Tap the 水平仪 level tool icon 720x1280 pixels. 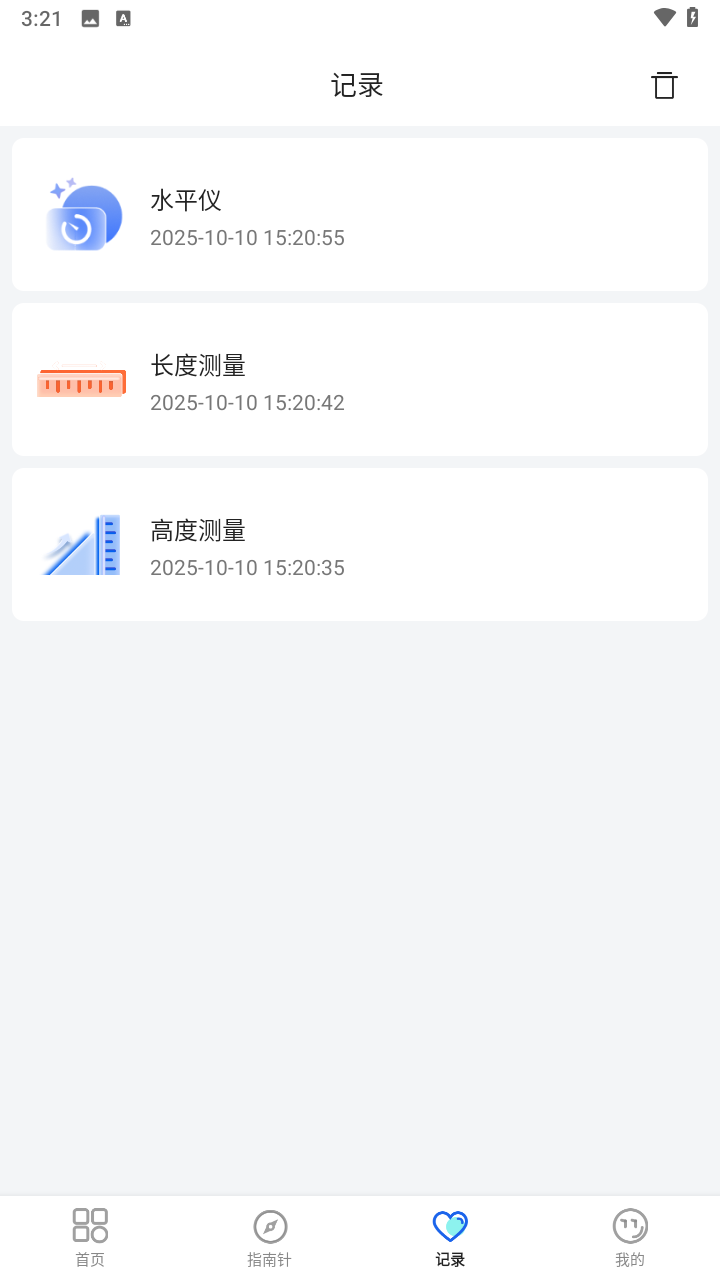click(x=83, y=214)
